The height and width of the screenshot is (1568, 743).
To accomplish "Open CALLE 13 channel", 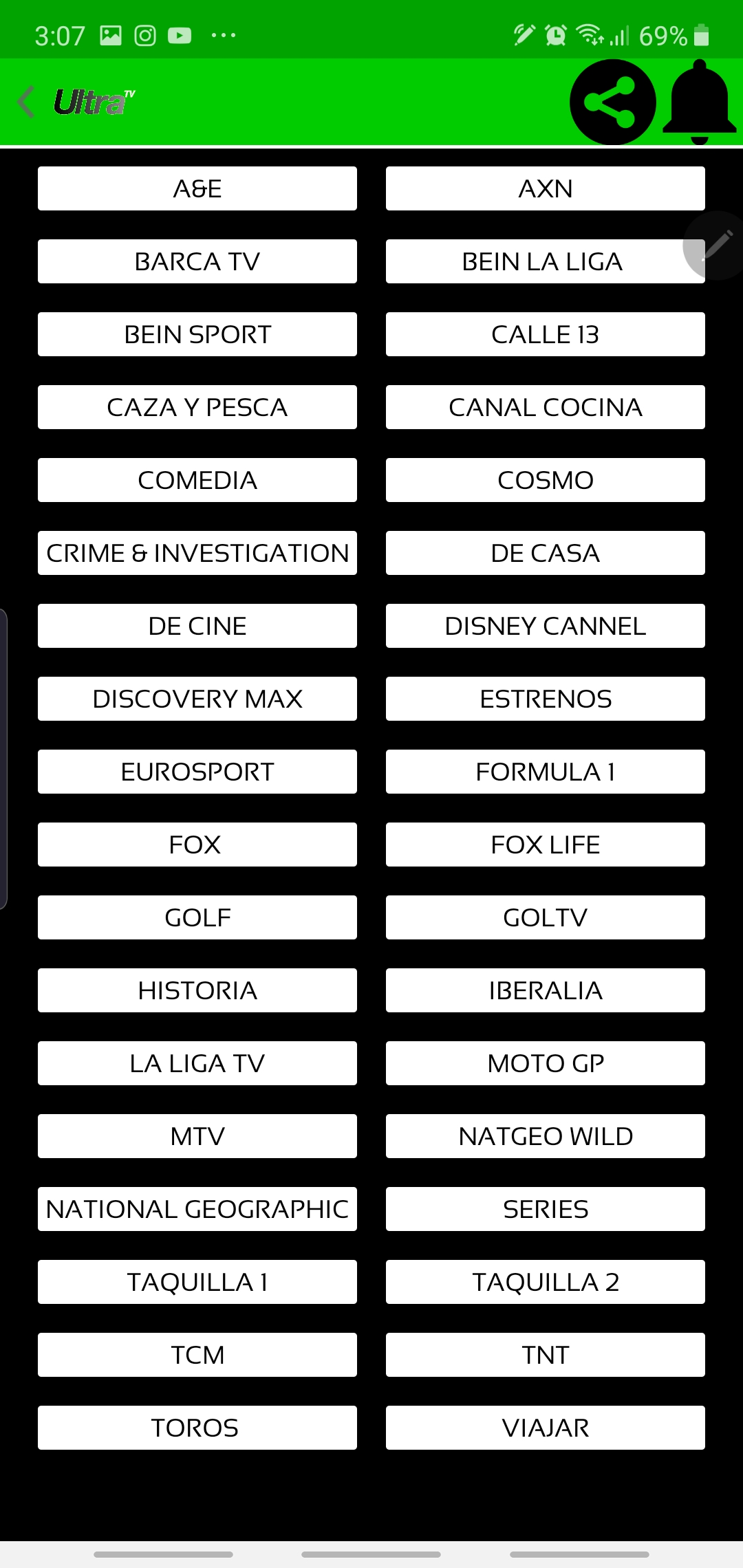I will click(545, 334).
